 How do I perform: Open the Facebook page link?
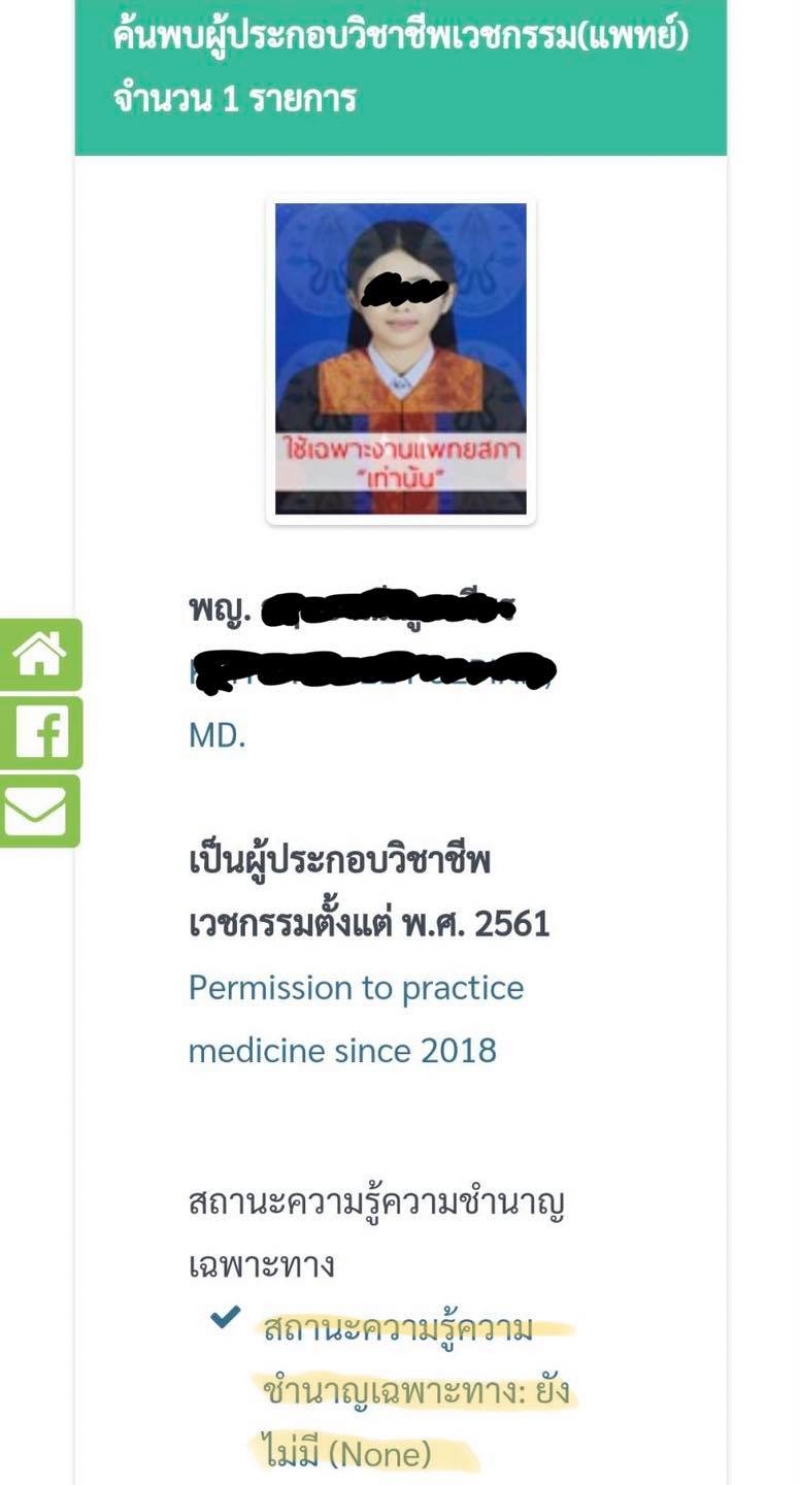click(38, 733)
